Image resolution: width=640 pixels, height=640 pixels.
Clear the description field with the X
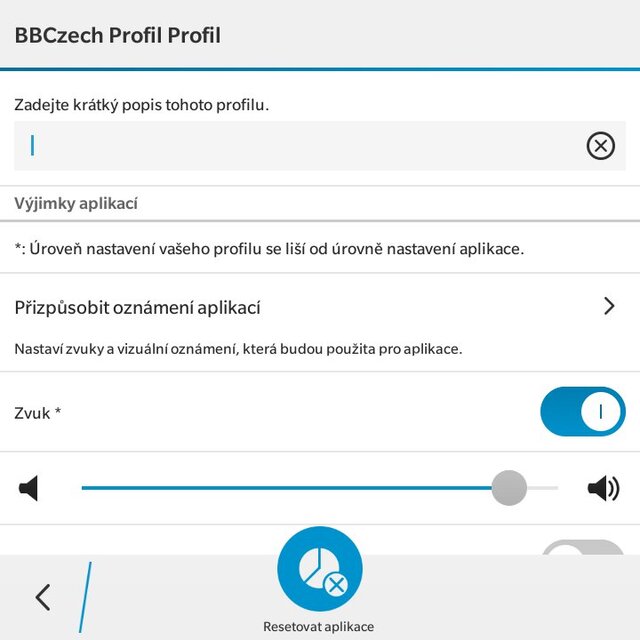600,147
